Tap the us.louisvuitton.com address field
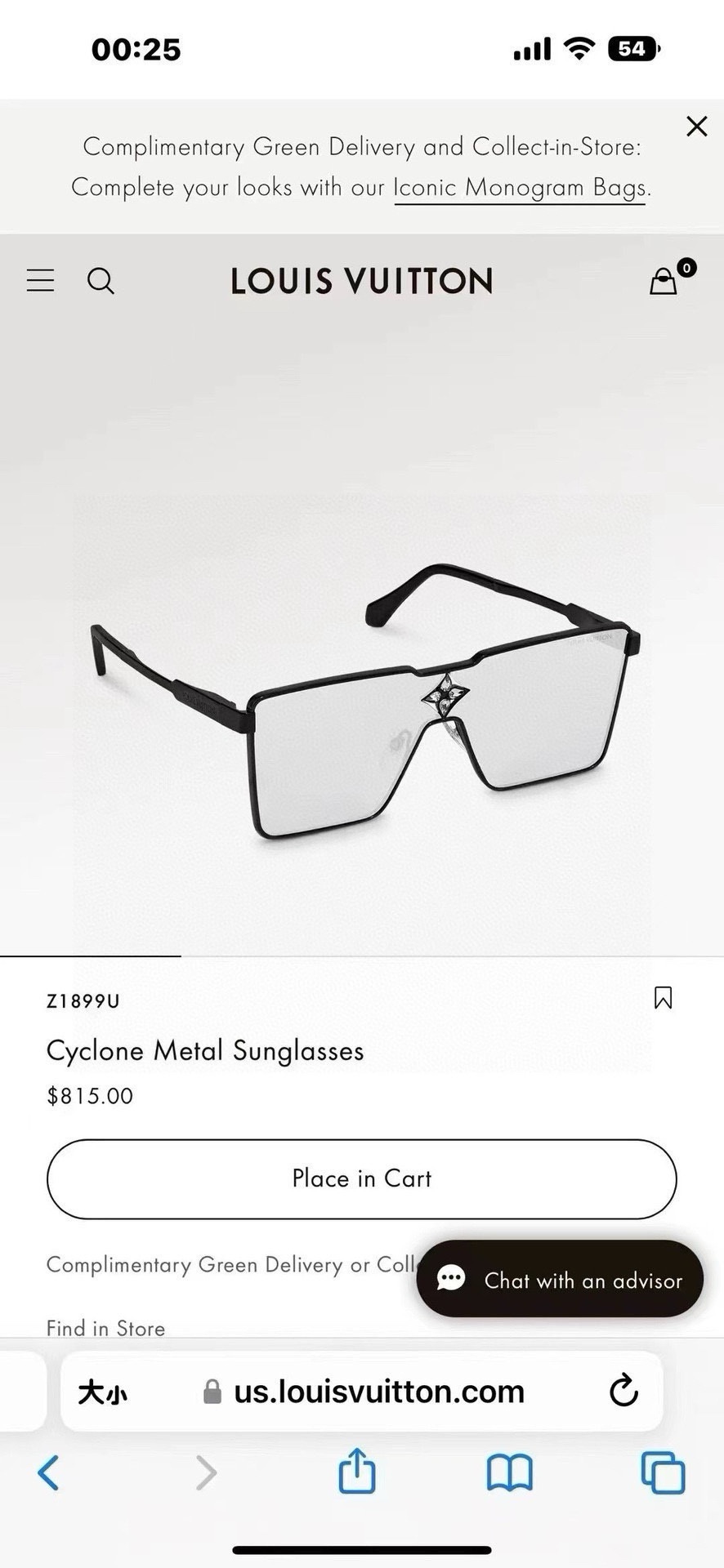724x1568 pixels. click(x=362, y=1391)
